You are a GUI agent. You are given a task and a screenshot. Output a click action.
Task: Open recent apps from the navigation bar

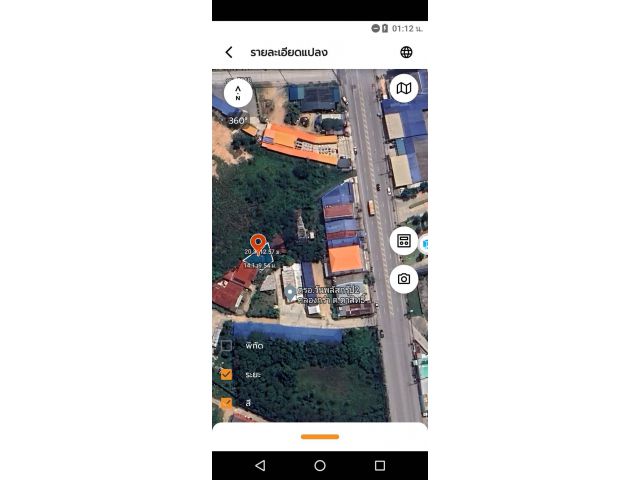point(380,466)
